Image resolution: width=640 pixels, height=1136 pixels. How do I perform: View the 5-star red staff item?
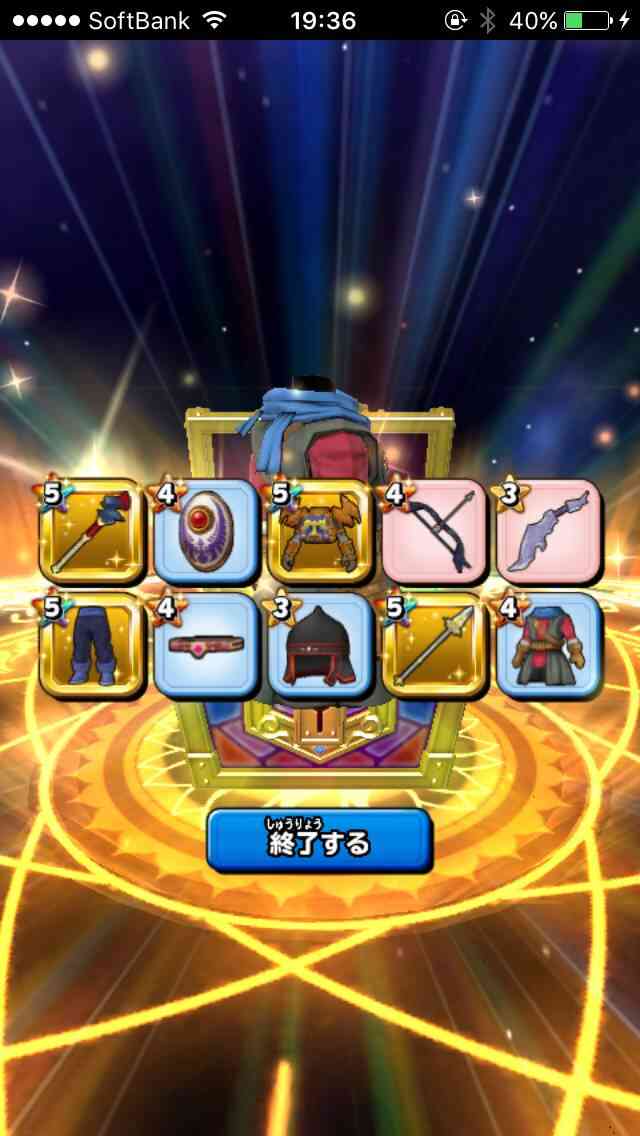[x=92, y=531]
